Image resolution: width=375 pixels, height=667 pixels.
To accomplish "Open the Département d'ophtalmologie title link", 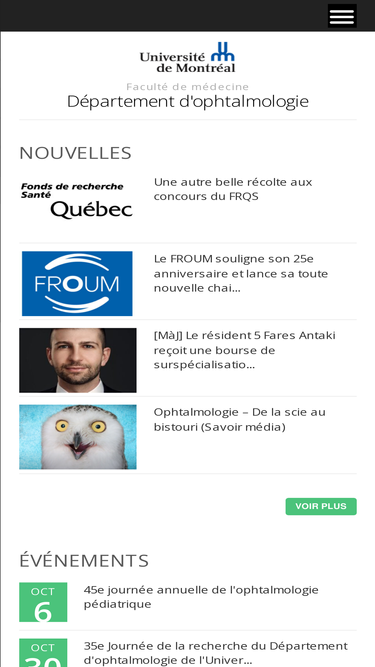I will (188, 101).
